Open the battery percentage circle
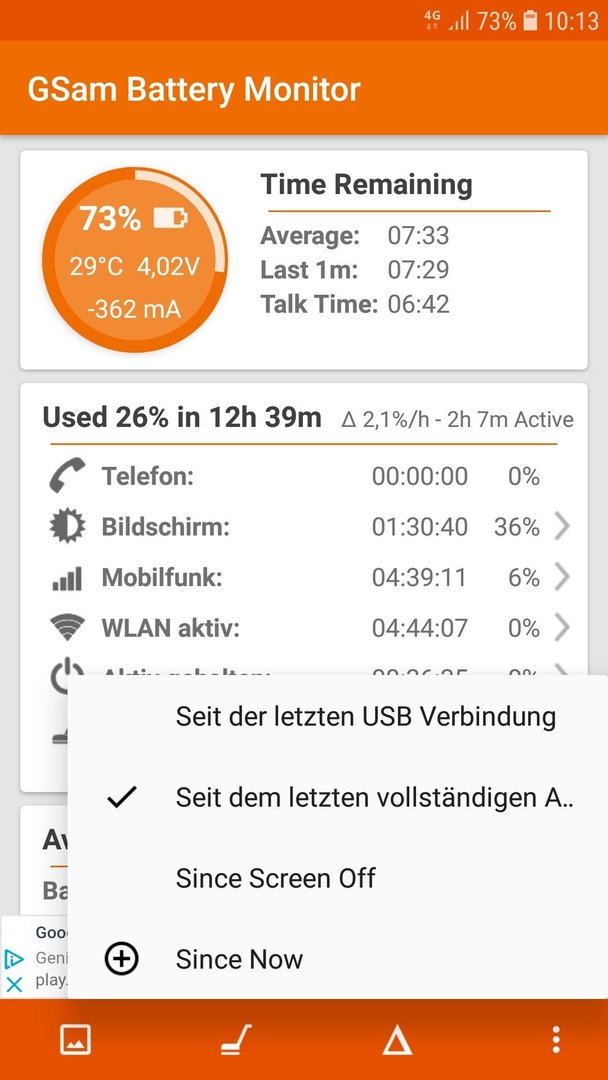This screenshot has width=608, height=1080. pyautogui.click(x=134, y=260)
